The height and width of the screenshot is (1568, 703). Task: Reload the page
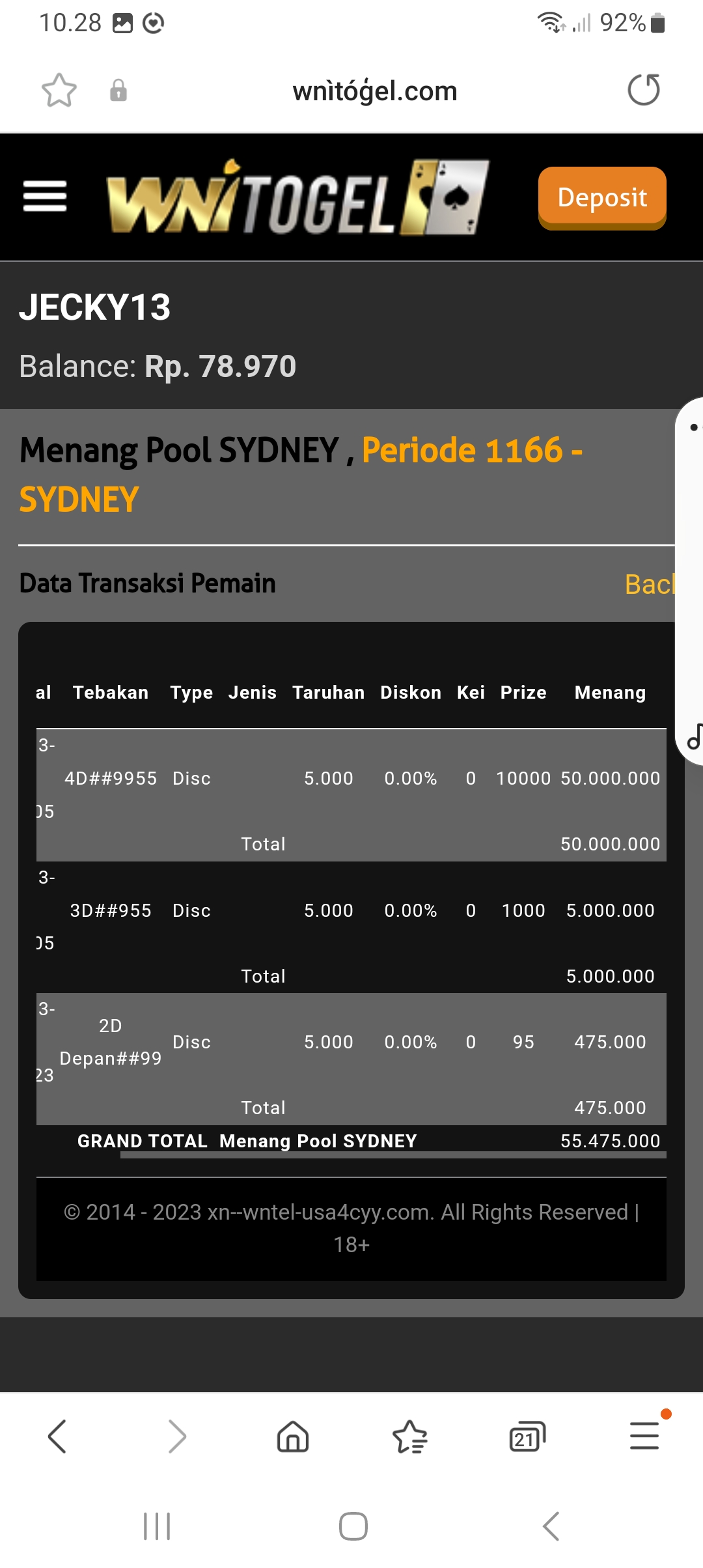coord(644,90)
